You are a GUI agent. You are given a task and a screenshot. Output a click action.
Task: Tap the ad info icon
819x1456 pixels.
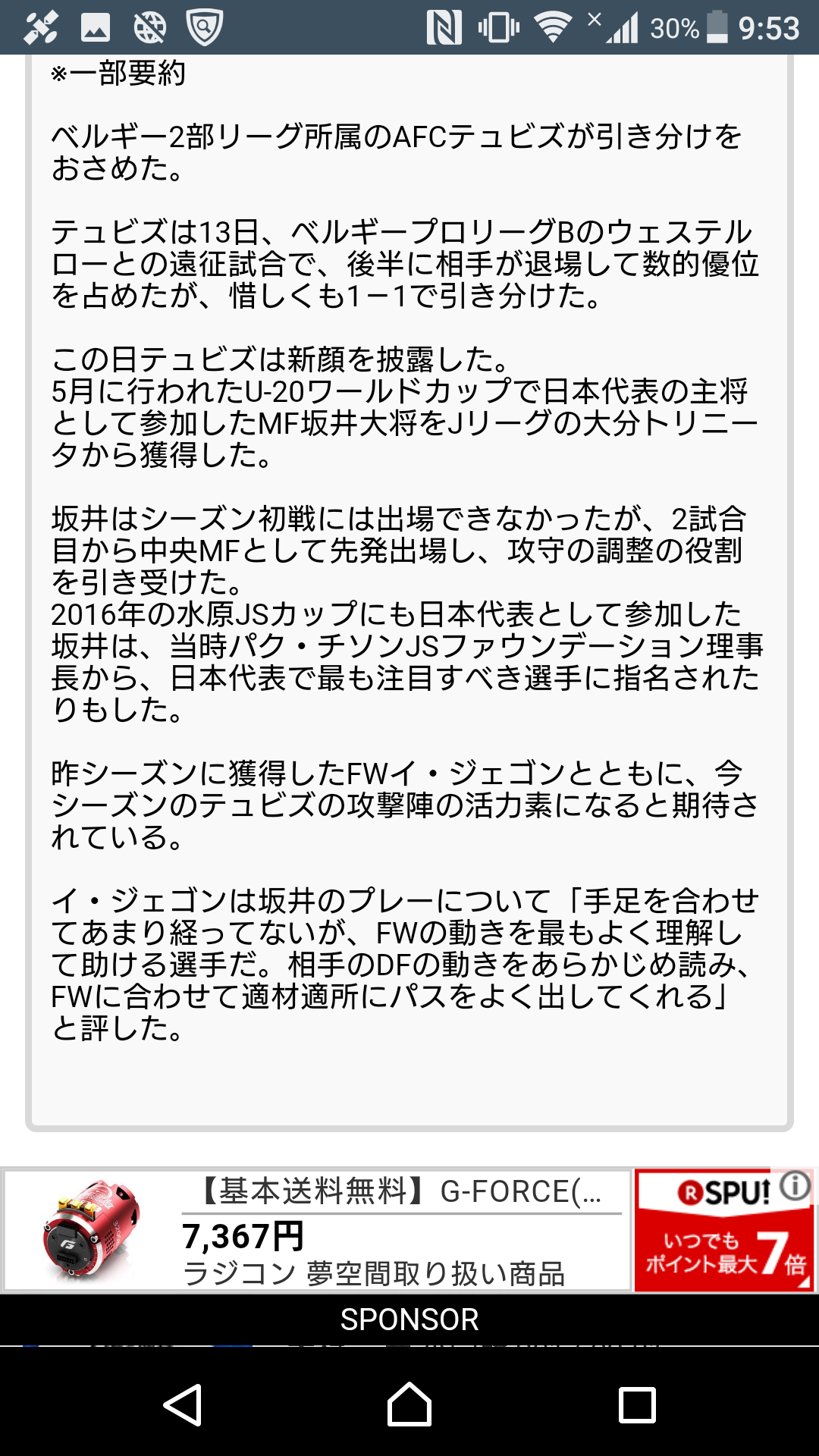tap(795, 1185)
